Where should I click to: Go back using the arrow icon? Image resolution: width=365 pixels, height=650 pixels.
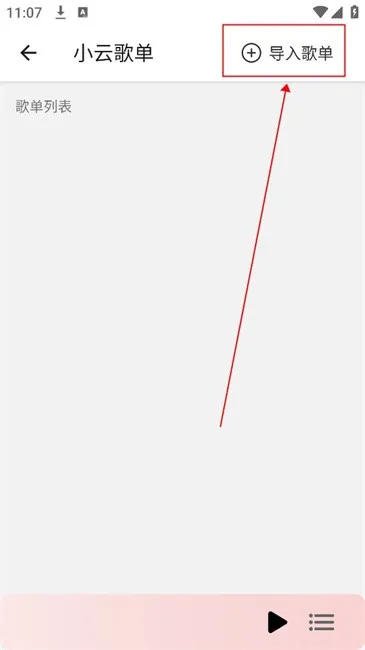click(28, 53)
